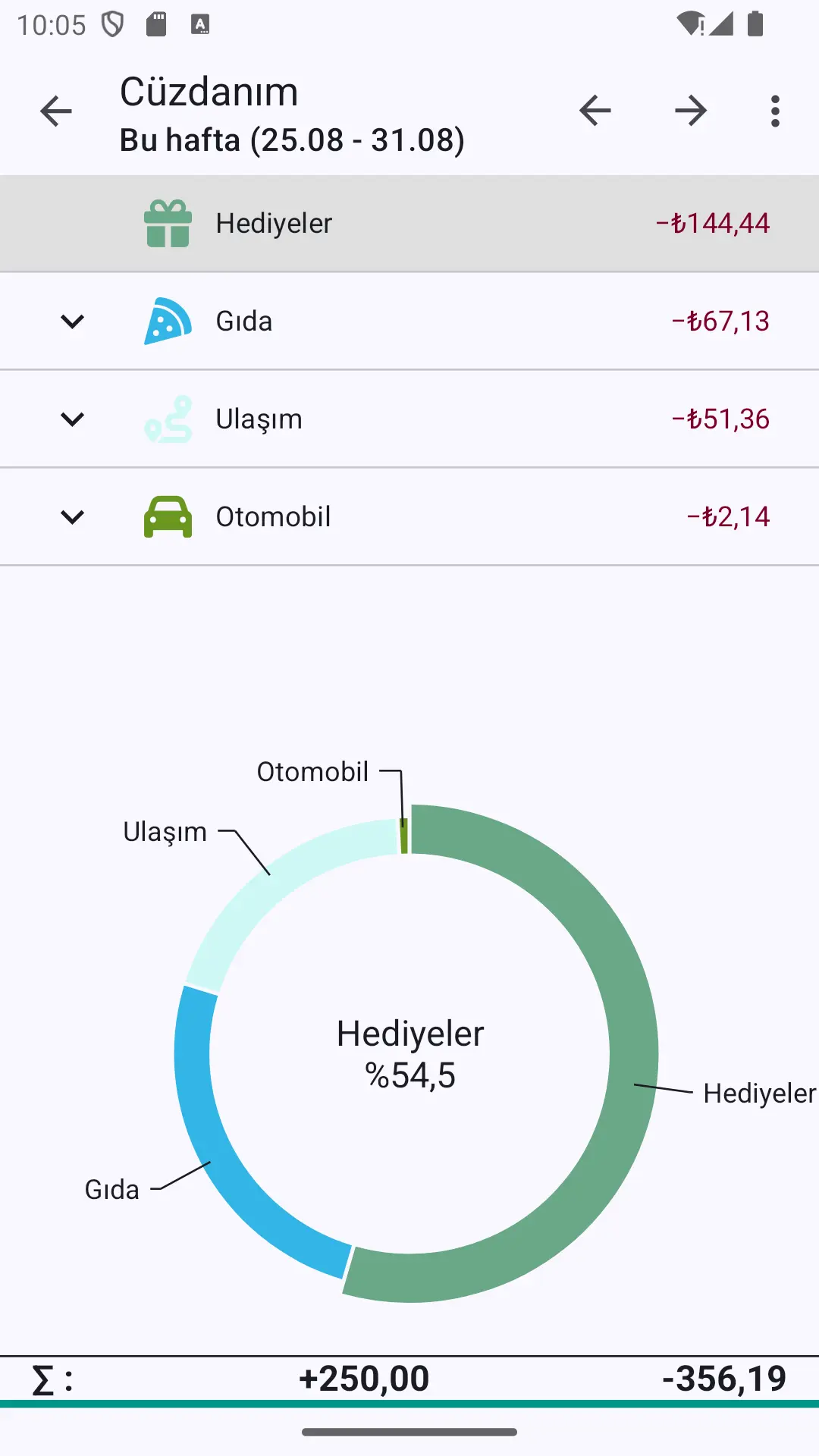
Task: Expand the Gıda category
Action: (x=72, y=322)
